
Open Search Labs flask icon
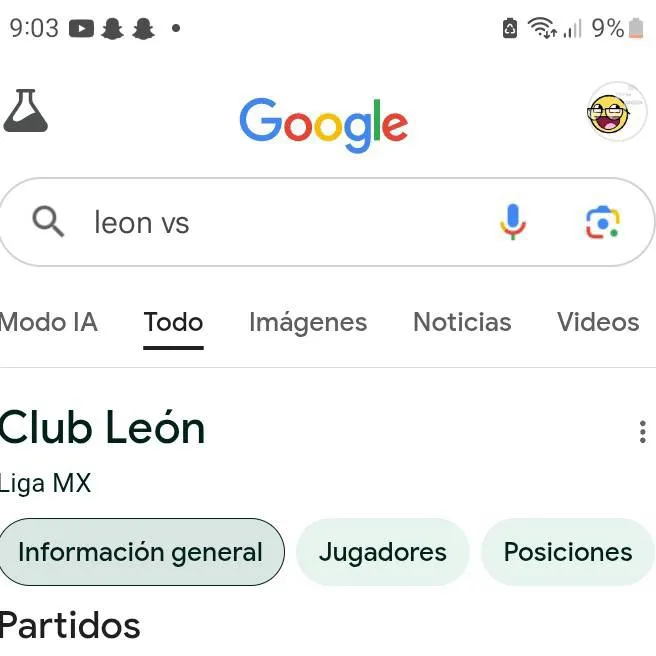(x=26, y=111)
